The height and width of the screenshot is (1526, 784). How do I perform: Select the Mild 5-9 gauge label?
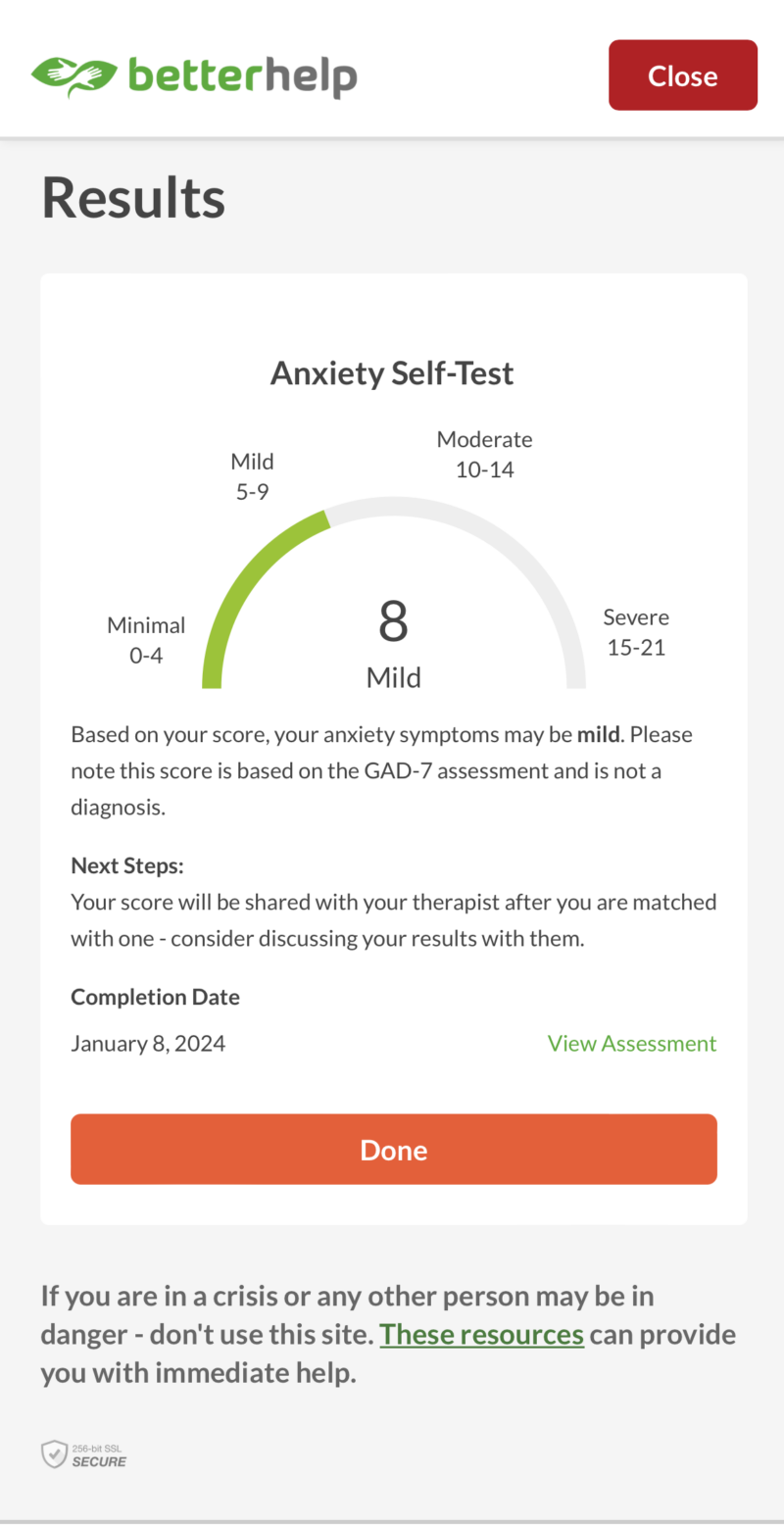click(253, 476)
